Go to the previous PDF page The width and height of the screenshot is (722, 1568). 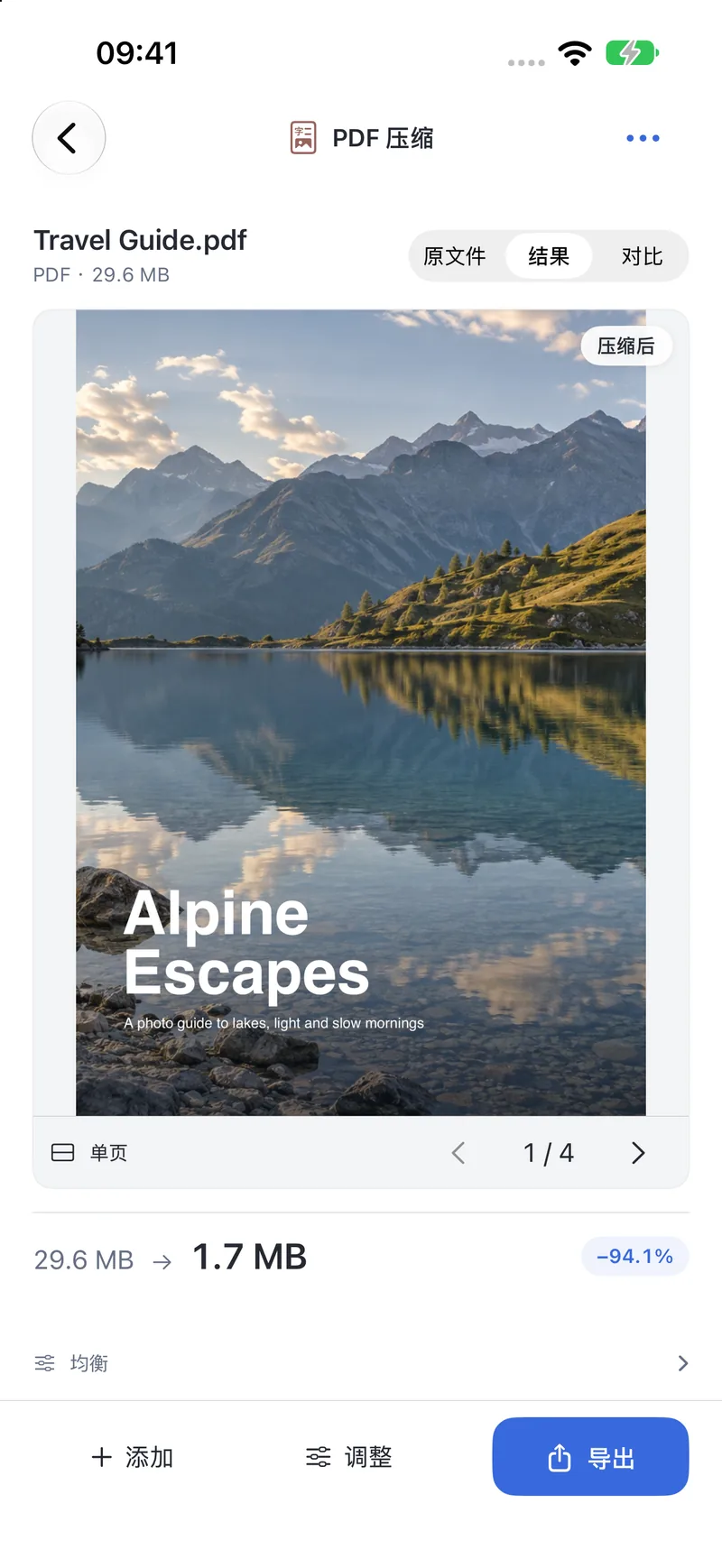coord(458,1152)
